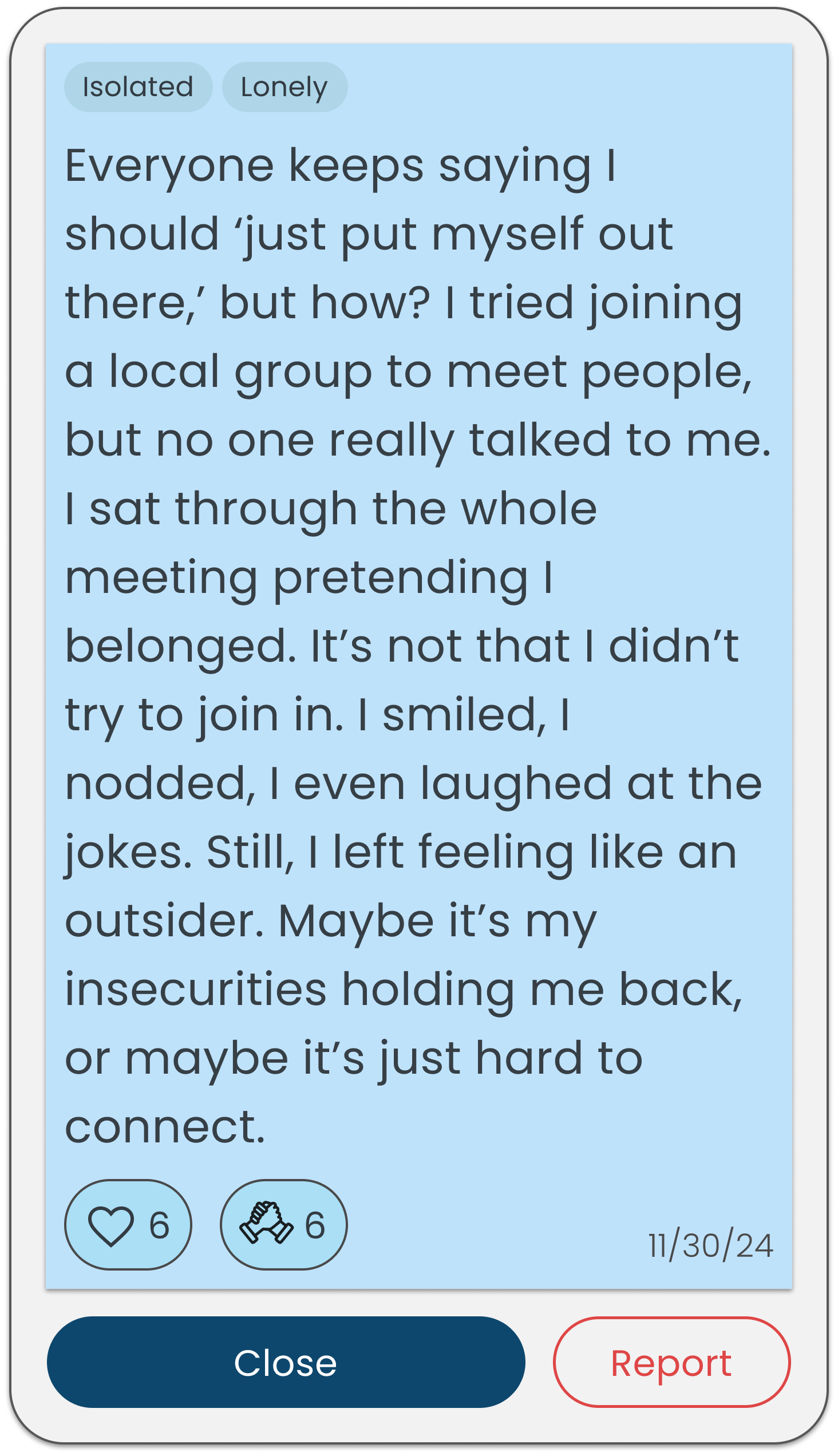The height and width of the screenshot is (1456, 838).
Task: Select the Lonely tag chip
Action: point(284,87)
